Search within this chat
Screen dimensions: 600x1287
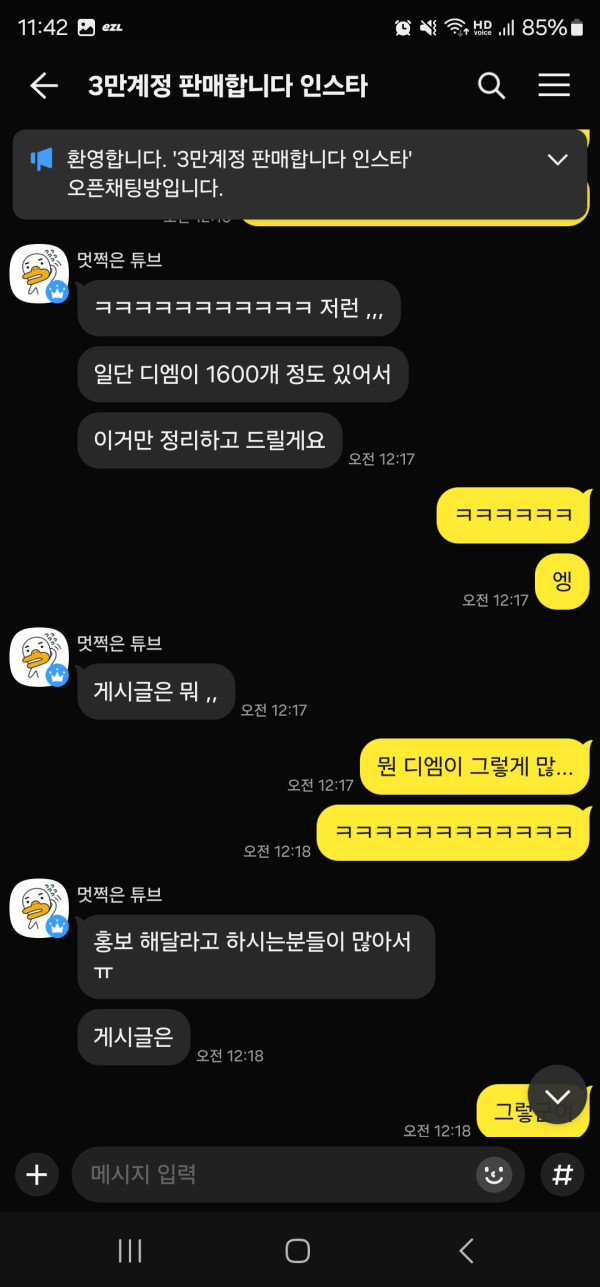point(491,86)
